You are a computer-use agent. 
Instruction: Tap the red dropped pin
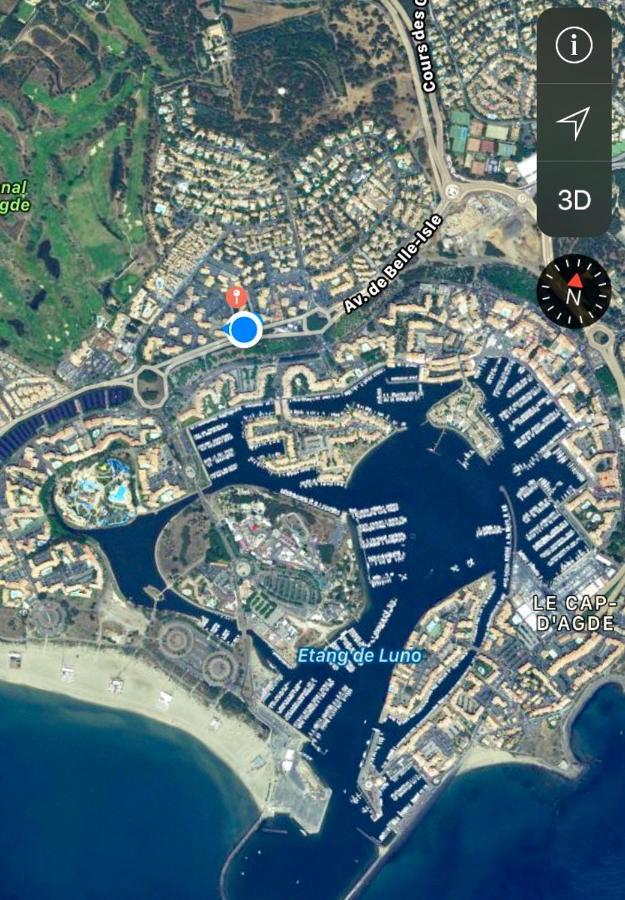pos(236,296)
